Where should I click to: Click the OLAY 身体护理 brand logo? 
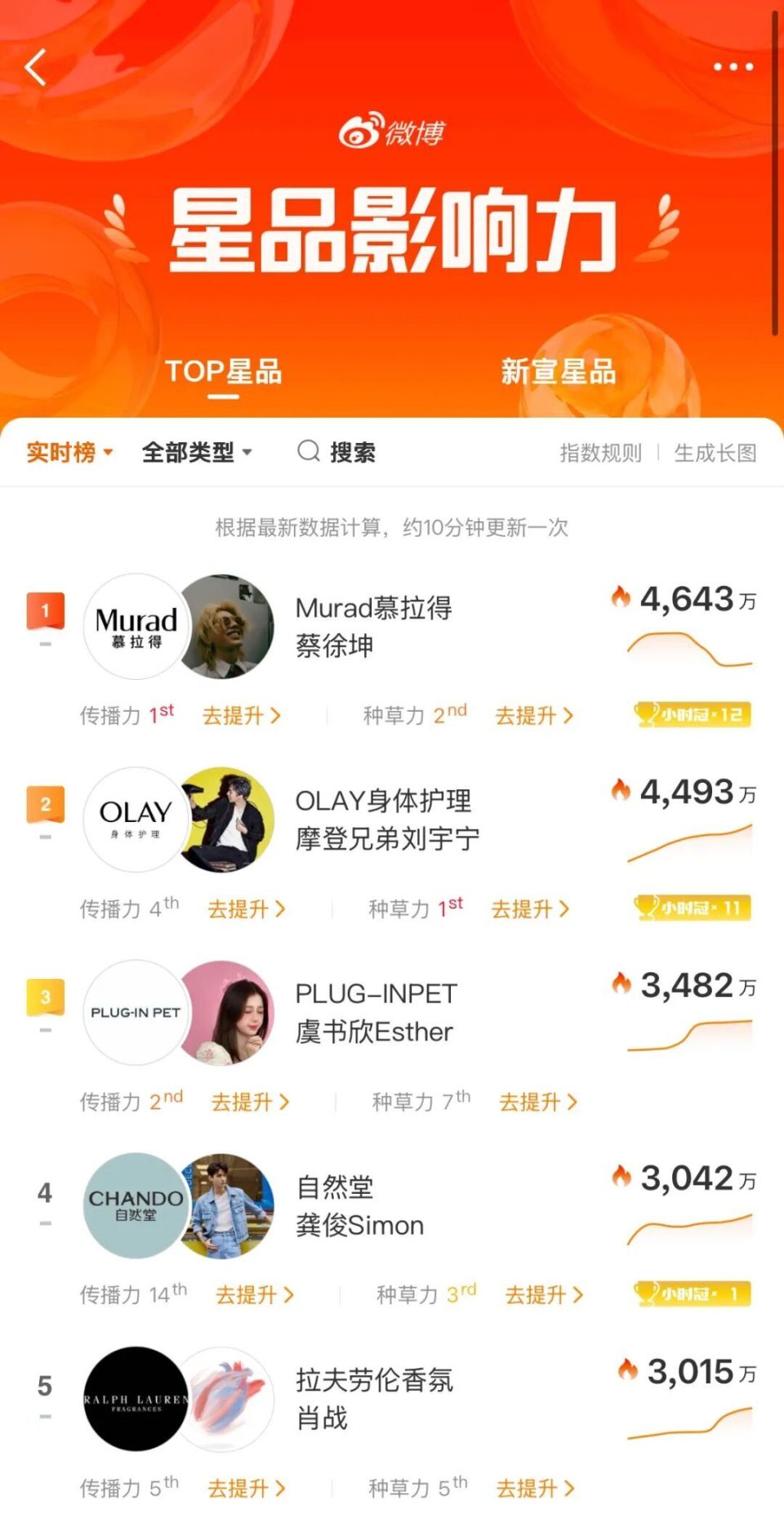coord(136,820)
